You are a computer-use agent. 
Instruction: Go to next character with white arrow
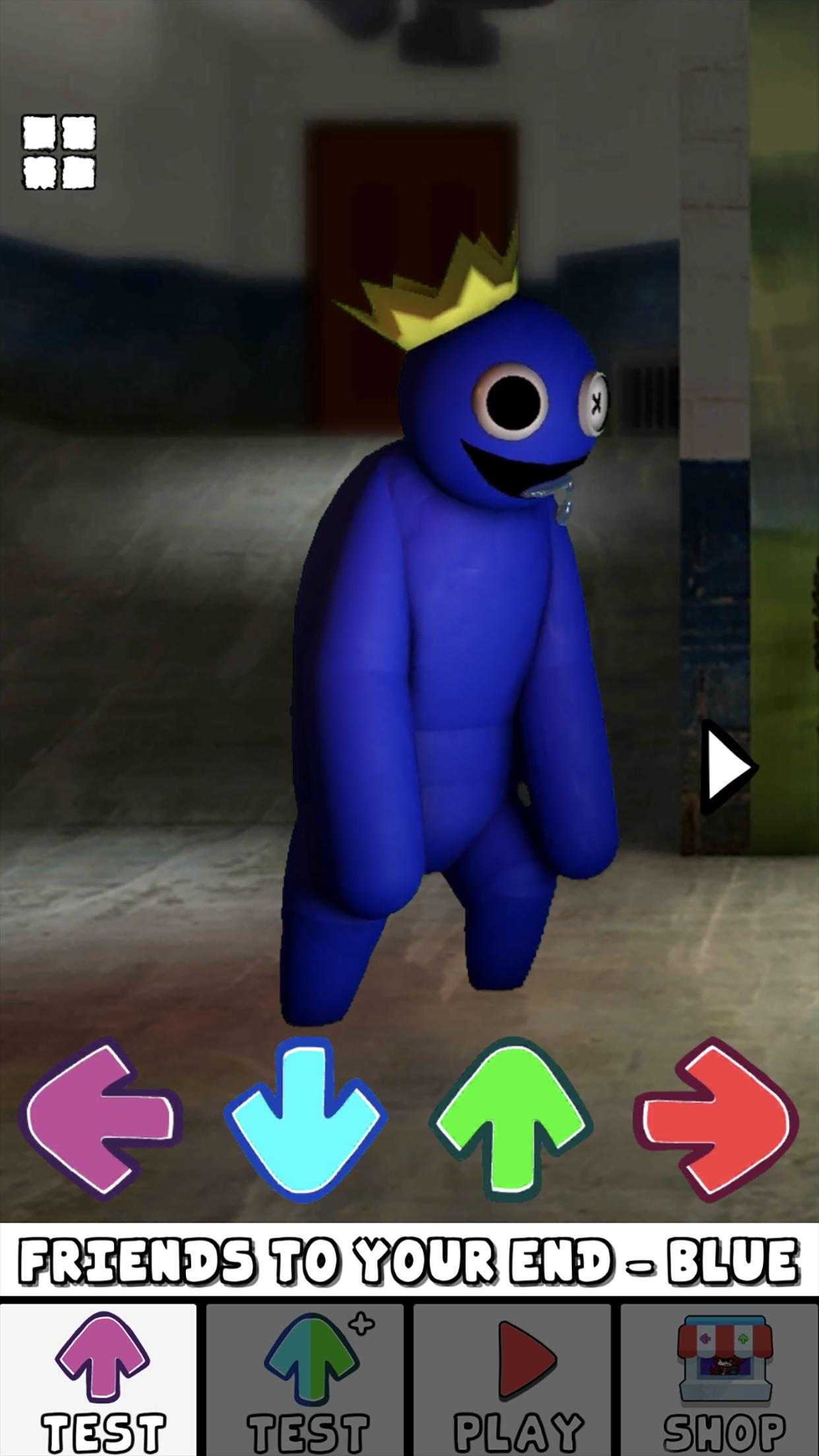pos(729,768)
